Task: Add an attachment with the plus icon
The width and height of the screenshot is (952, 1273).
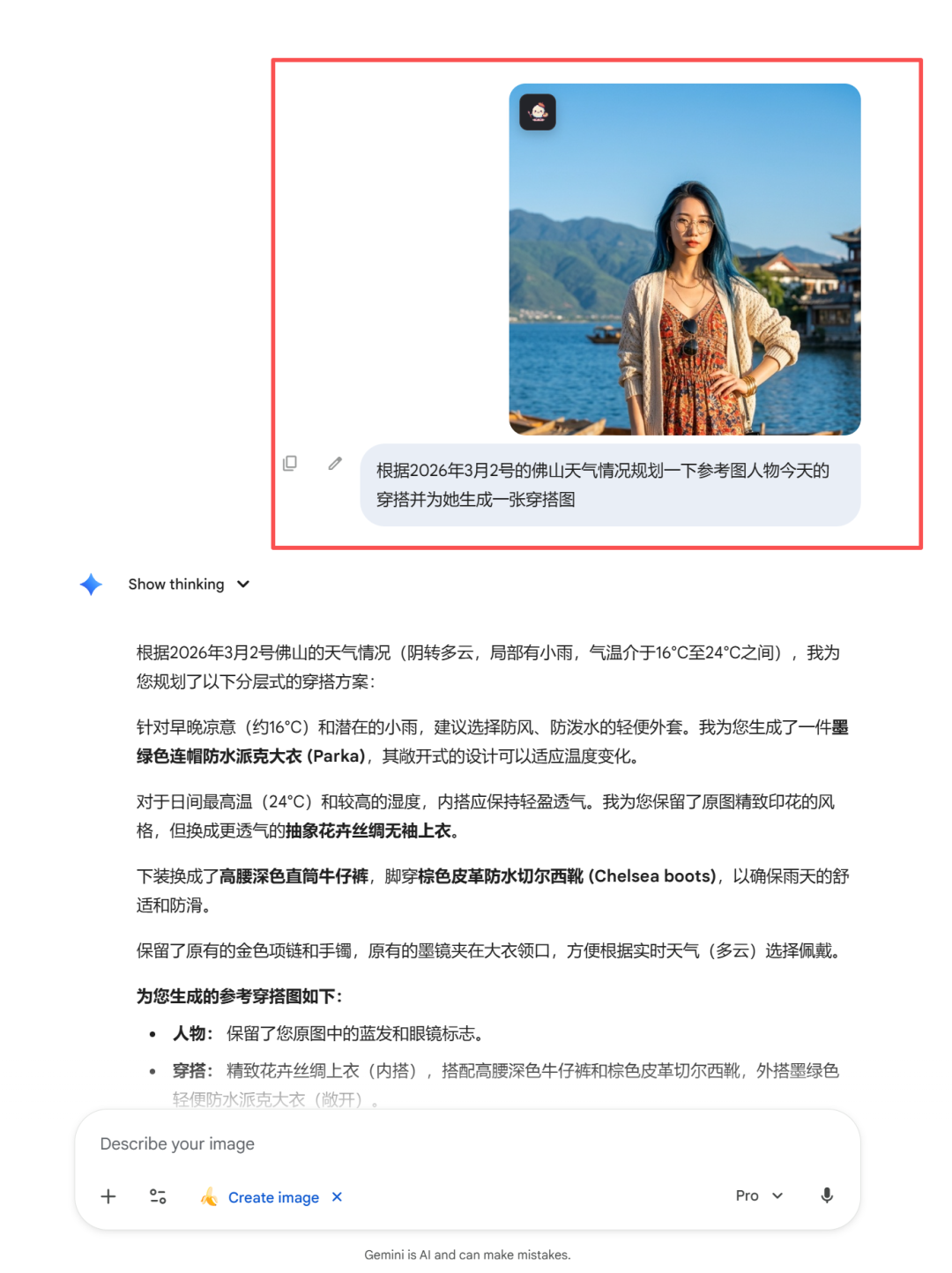Action: pos(108,1196)
